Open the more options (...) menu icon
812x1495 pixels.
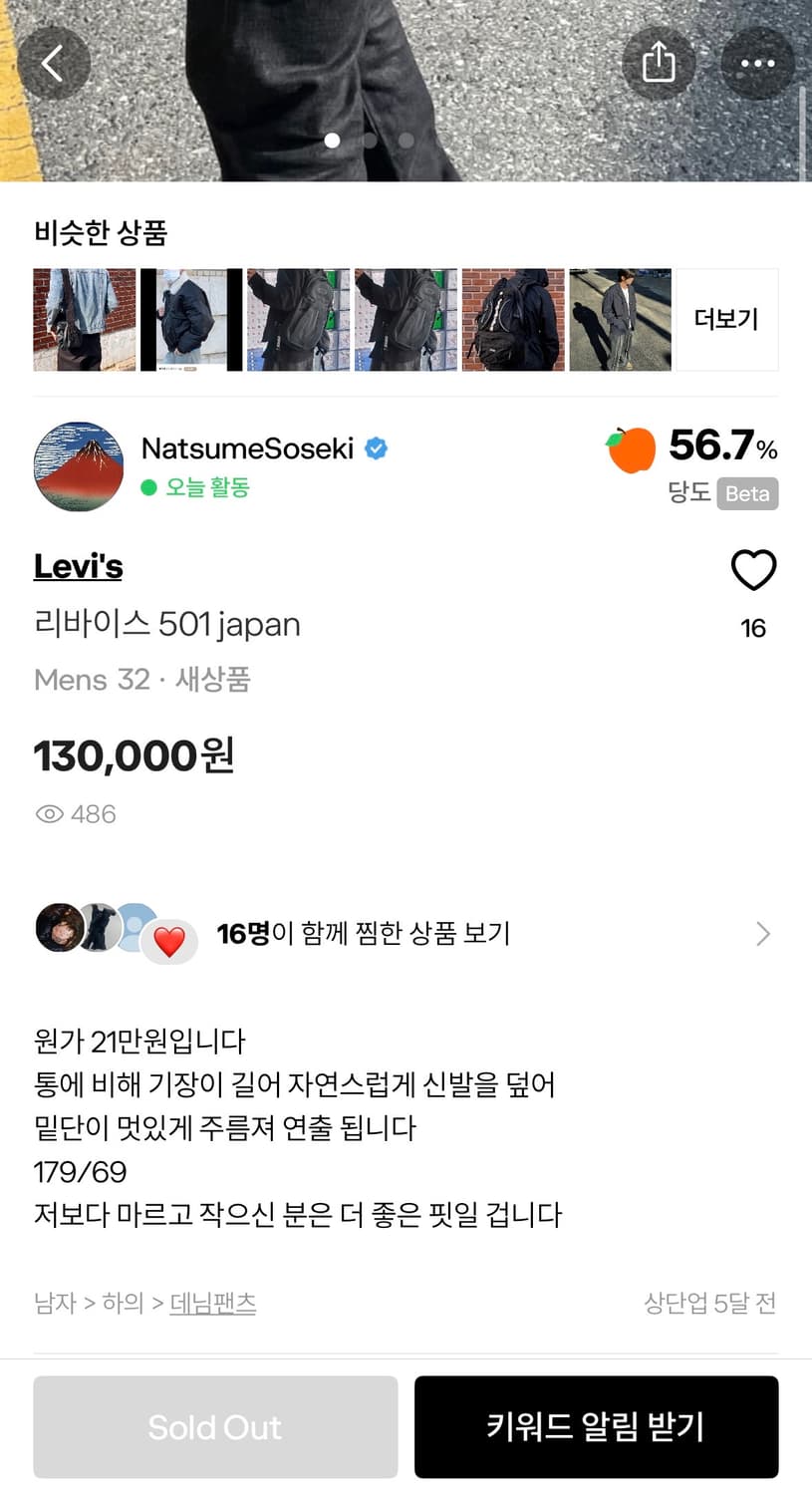tap(758, 62)
